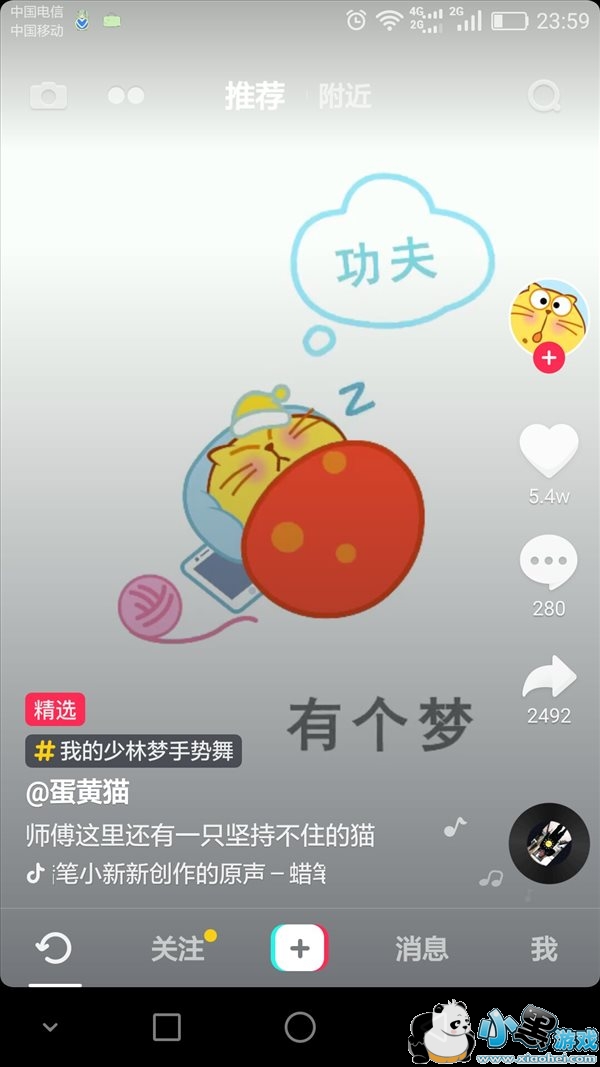This screenshot has width=600, height=1067.
Task: Open the camera icon in top bar
Action: point(48,96)
